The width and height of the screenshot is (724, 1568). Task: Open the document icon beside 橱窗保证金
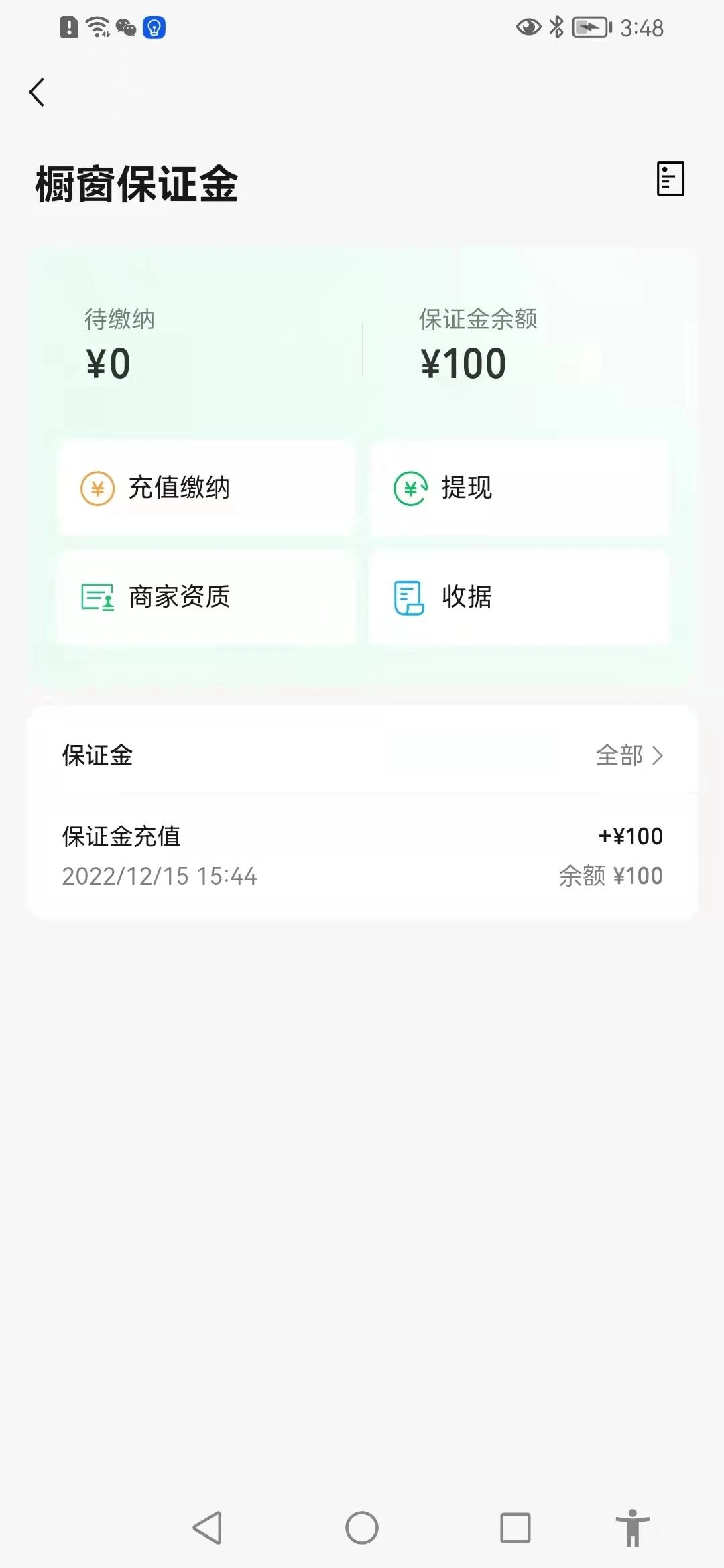tap(670, 179)
